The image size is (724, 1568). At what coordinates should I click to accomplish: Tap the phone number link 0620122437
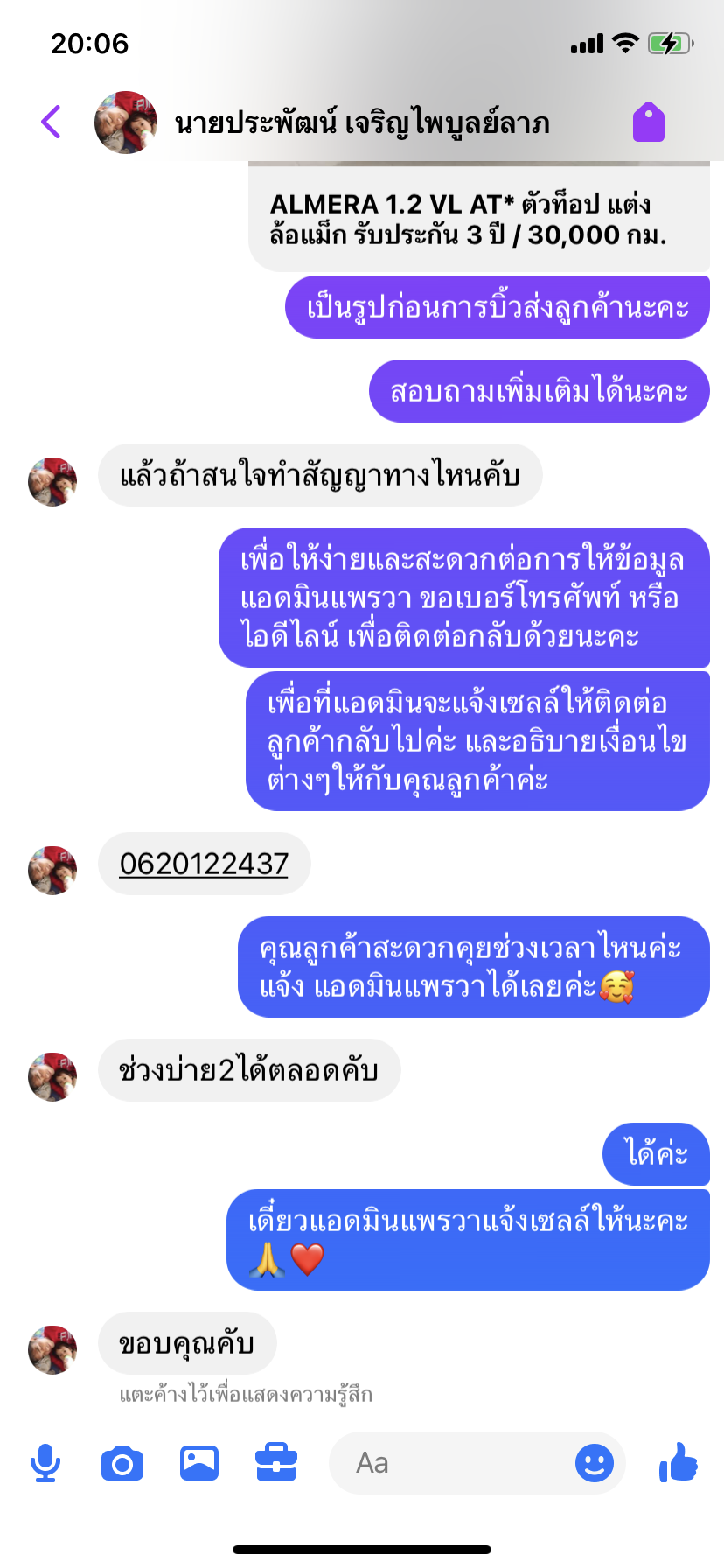click(204, 864)
